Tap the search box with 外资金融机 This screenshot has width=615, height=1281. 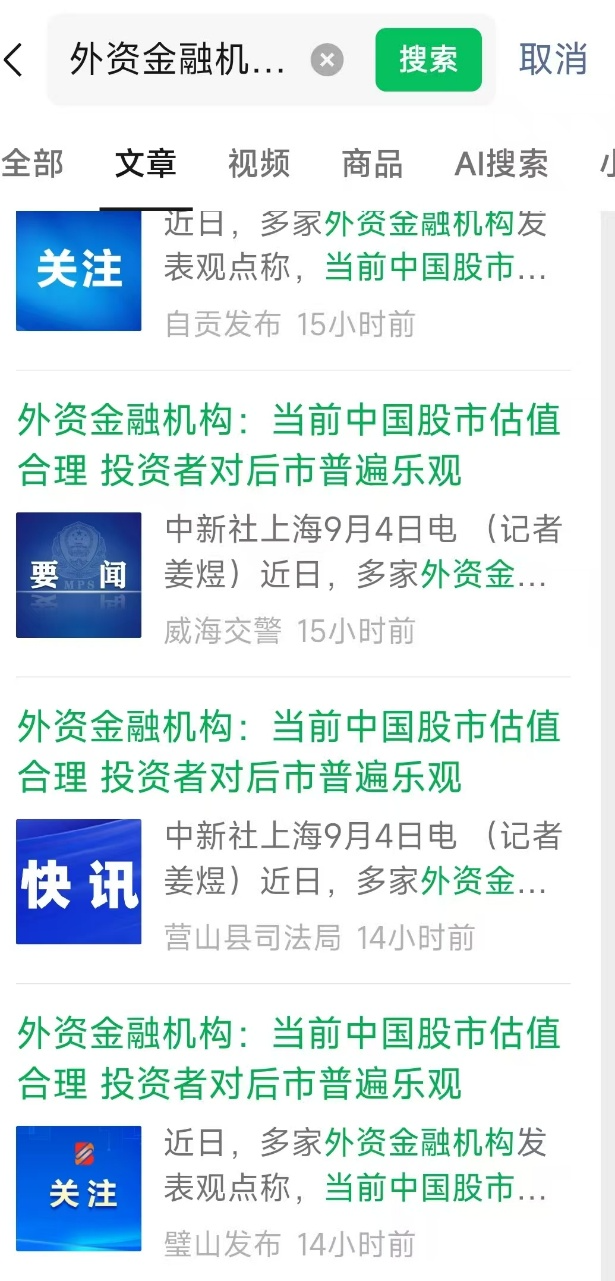(x=180, y=60)
